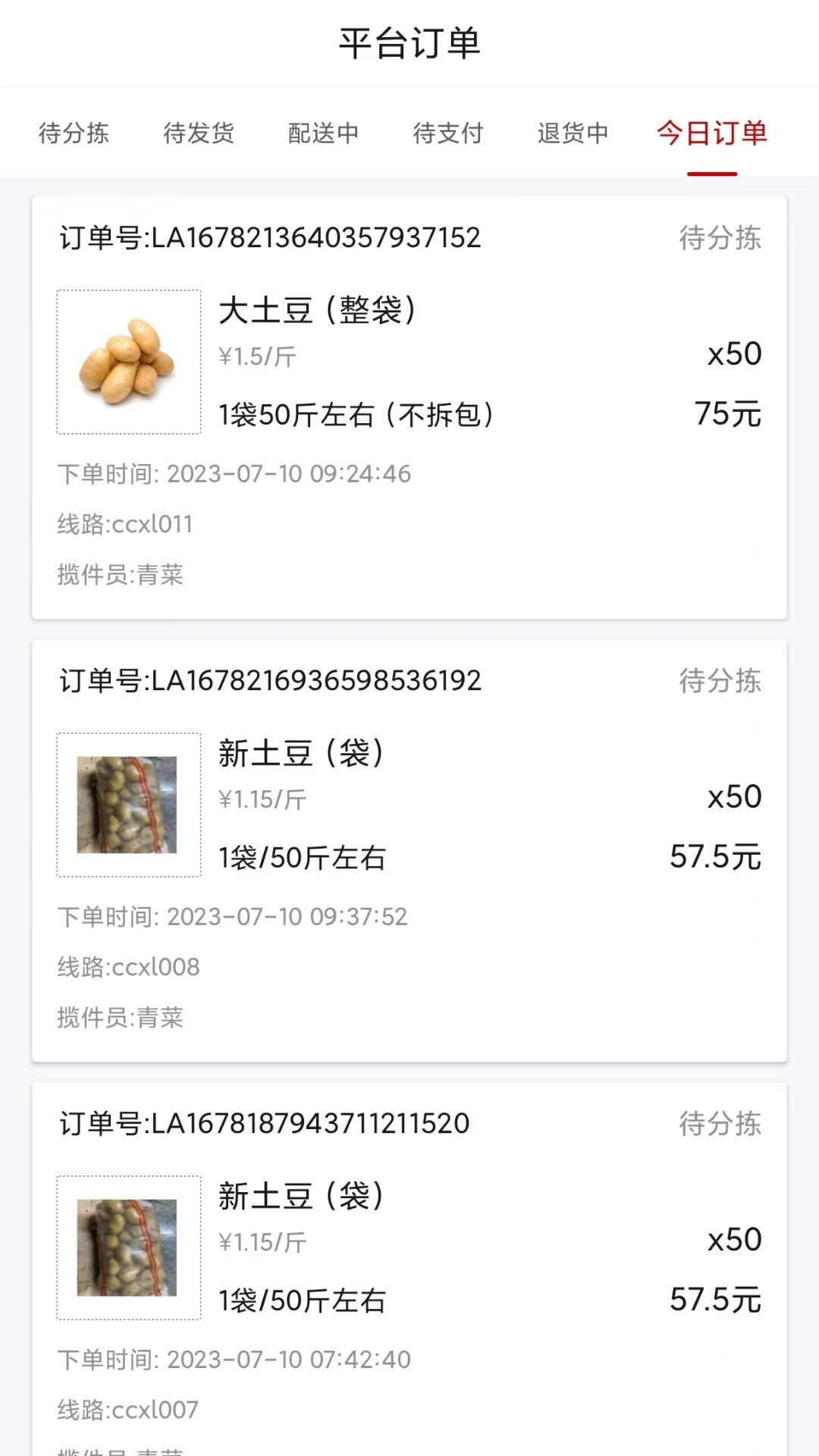The image size is (819, 1456).
Task: Switch to the 待发货 tab
Action: tap(199, 133)
